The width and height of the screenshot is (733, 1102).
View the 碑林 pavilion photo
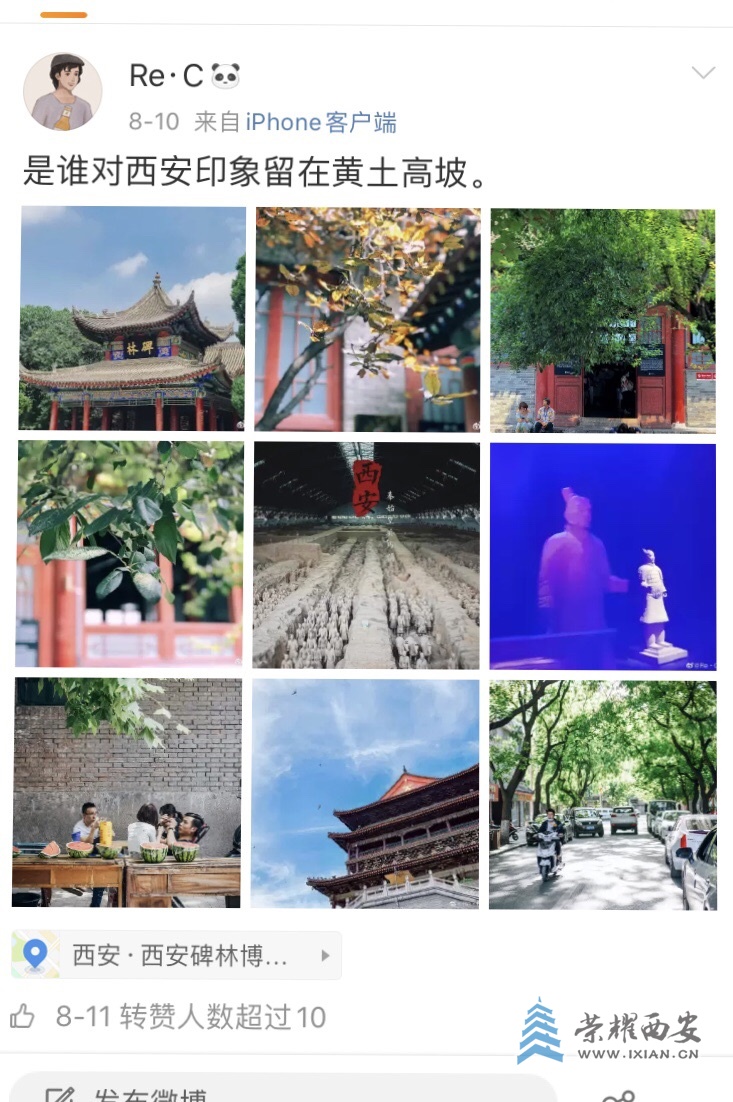pos(132,318)
